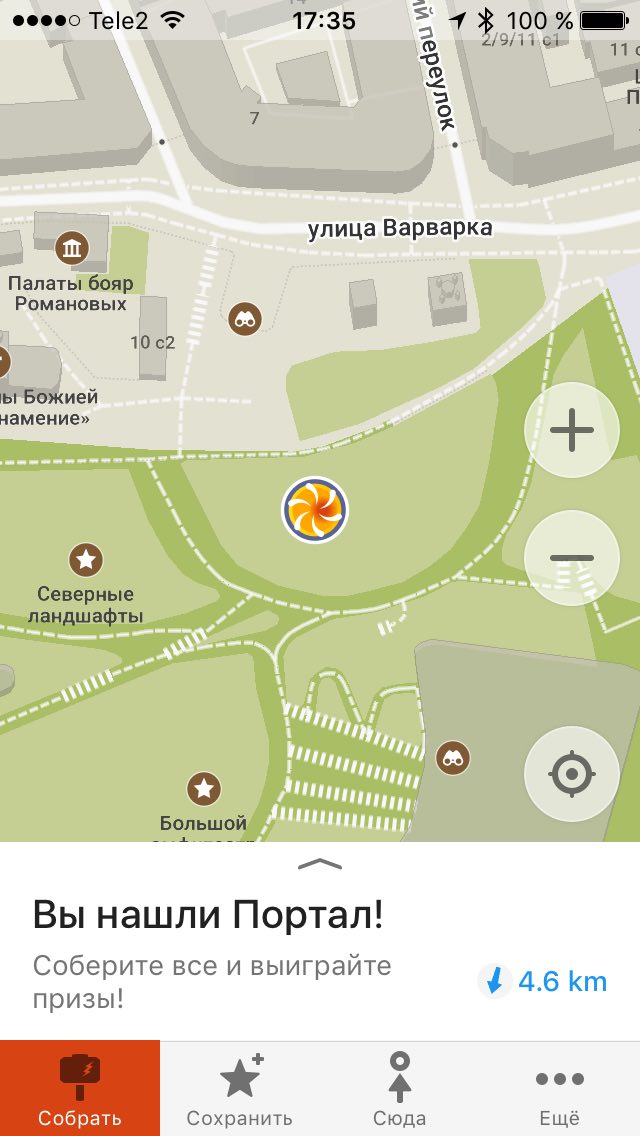Image resolution: width=640 pixels, height=1136 pixels.
Task: Open the Северные ландшафты star marker
Action: (86, 559)
